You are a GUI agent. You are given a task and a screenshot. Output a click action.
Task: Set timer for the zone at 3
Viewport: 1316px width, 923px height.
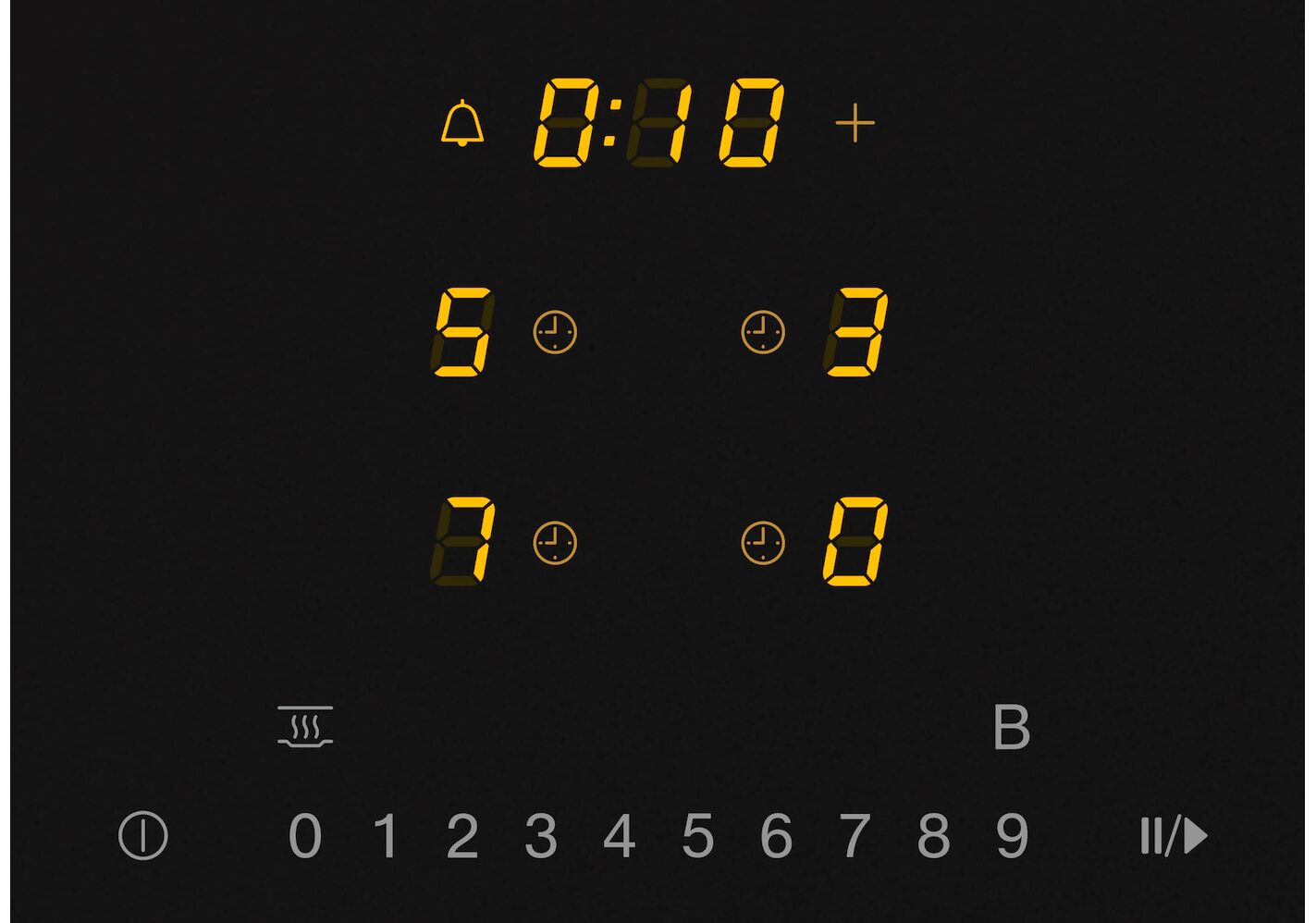point(763,332)
